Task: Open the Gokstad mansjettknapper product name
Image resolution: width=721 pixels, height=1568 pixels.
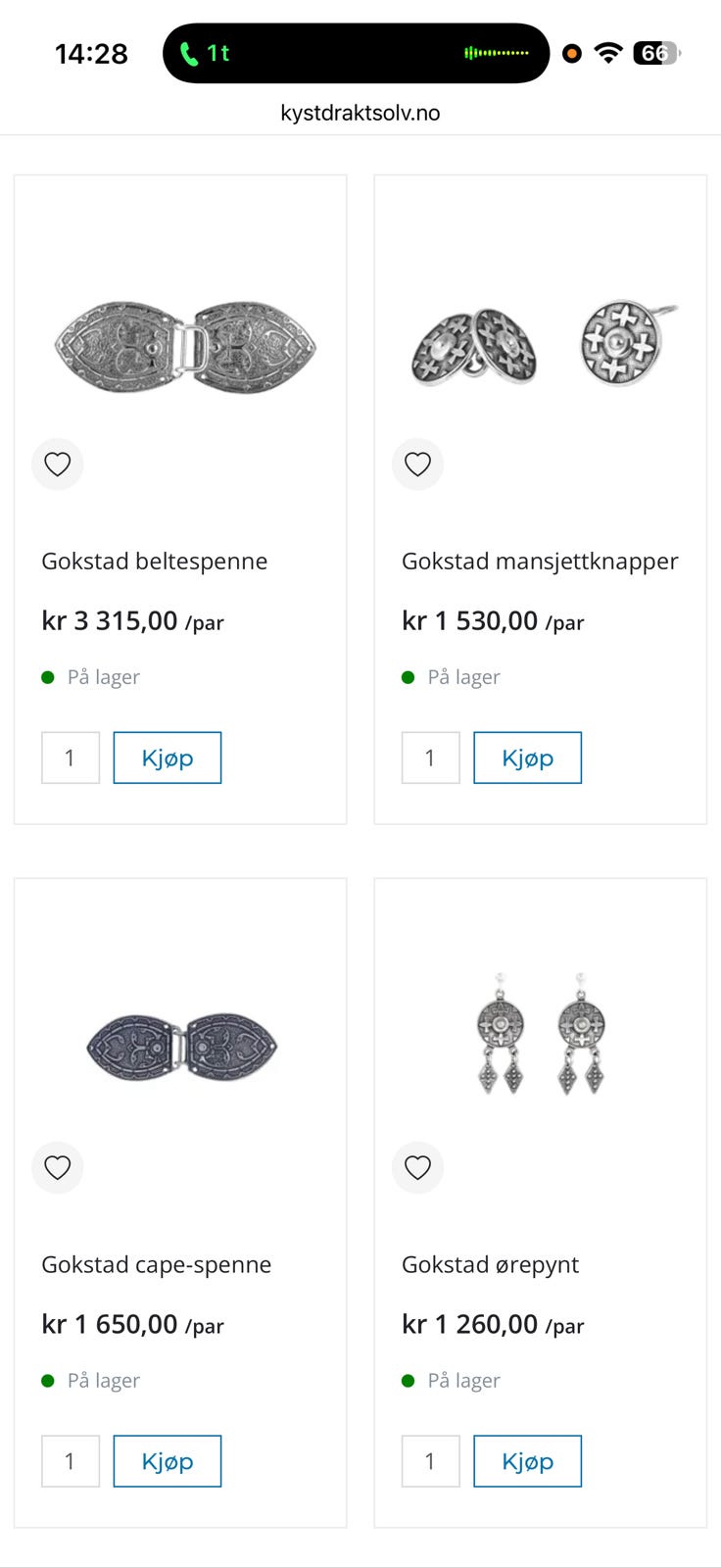Action: coord(539,561)
